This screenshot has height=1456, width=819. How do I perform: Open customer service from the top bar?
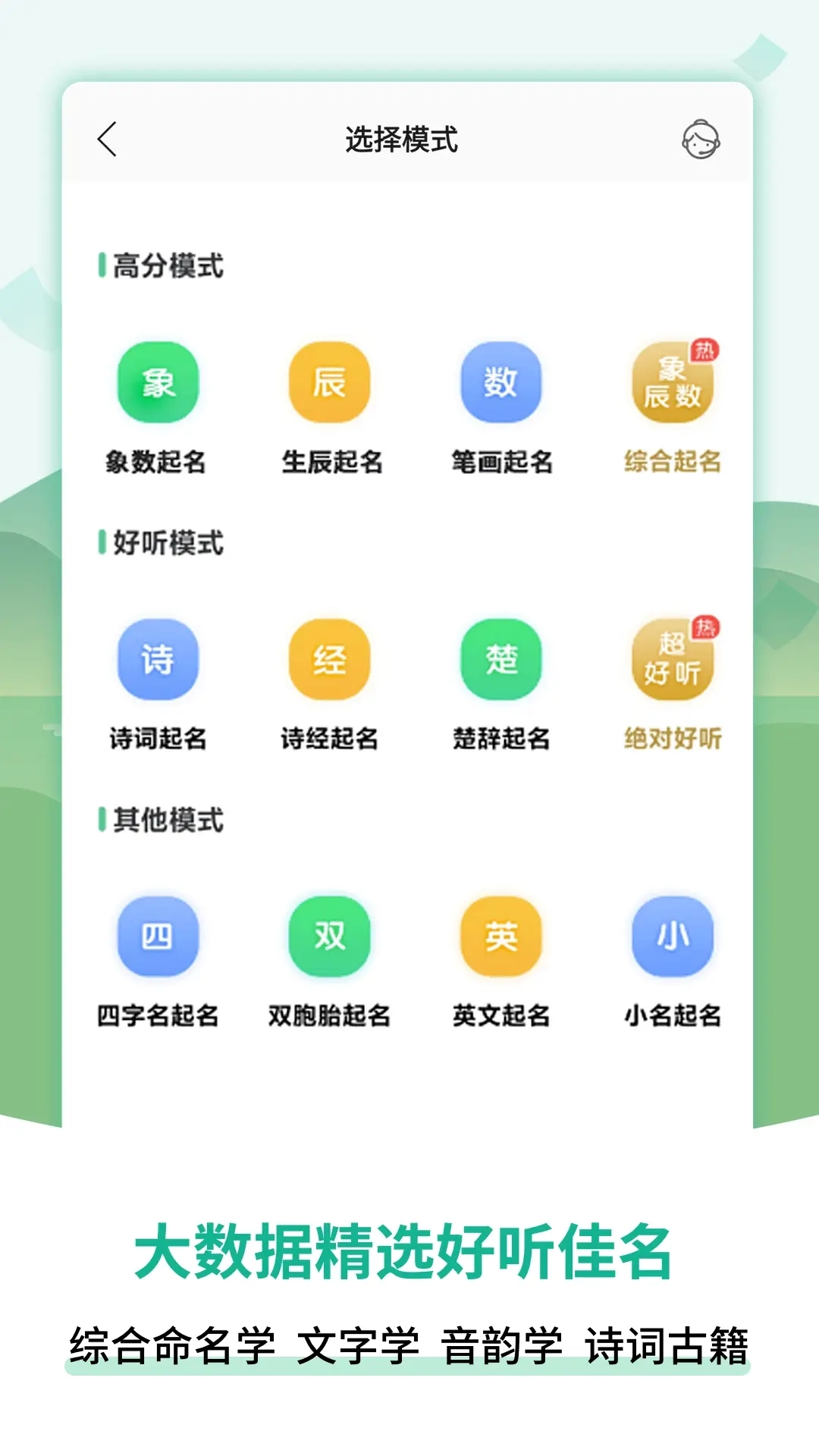pos(702,139)
